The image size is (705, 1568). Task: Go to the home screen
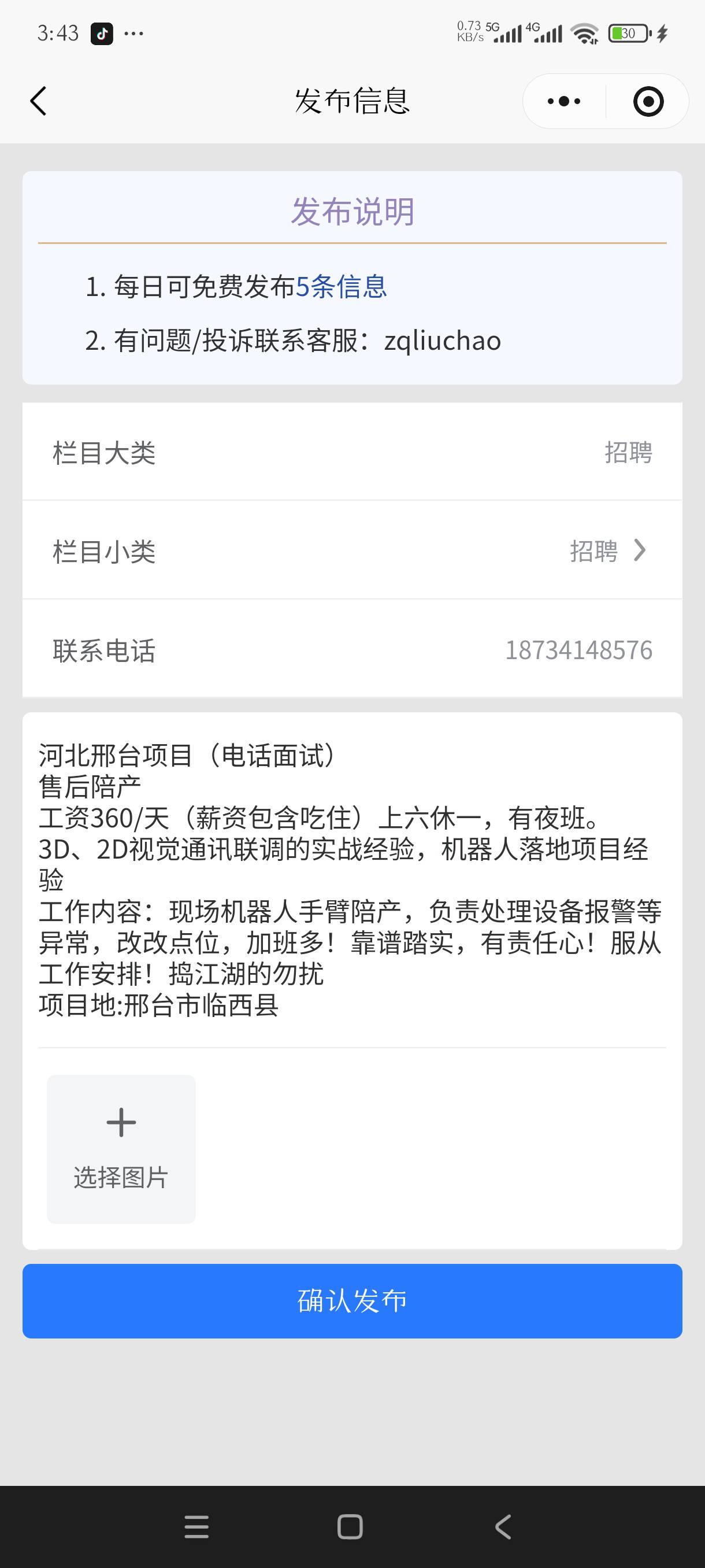pos(350,1527)
